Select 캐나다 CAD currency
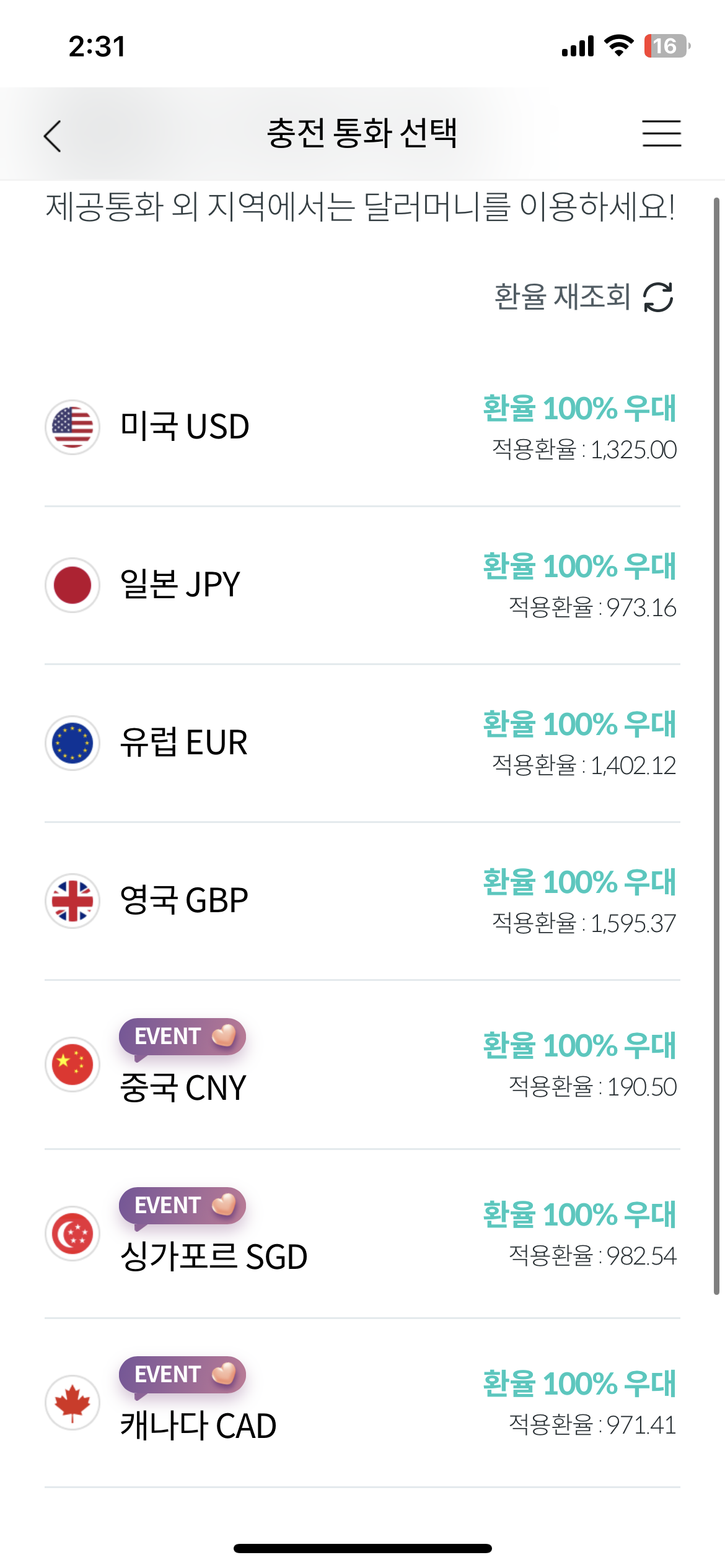 [x=362, y=1403]
